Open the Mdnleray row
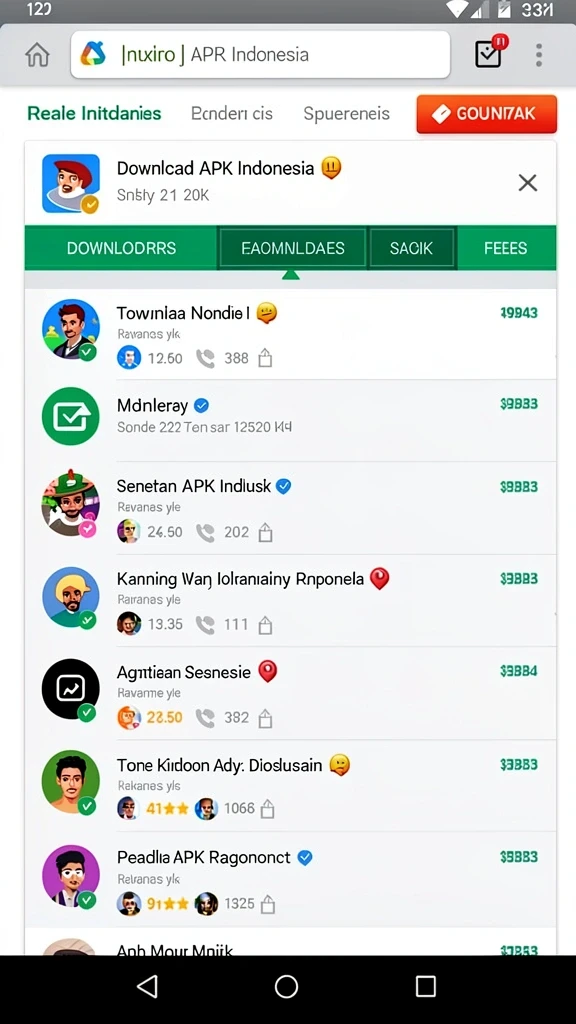This screenshot has height=1024, width=576. pos(291,417)
